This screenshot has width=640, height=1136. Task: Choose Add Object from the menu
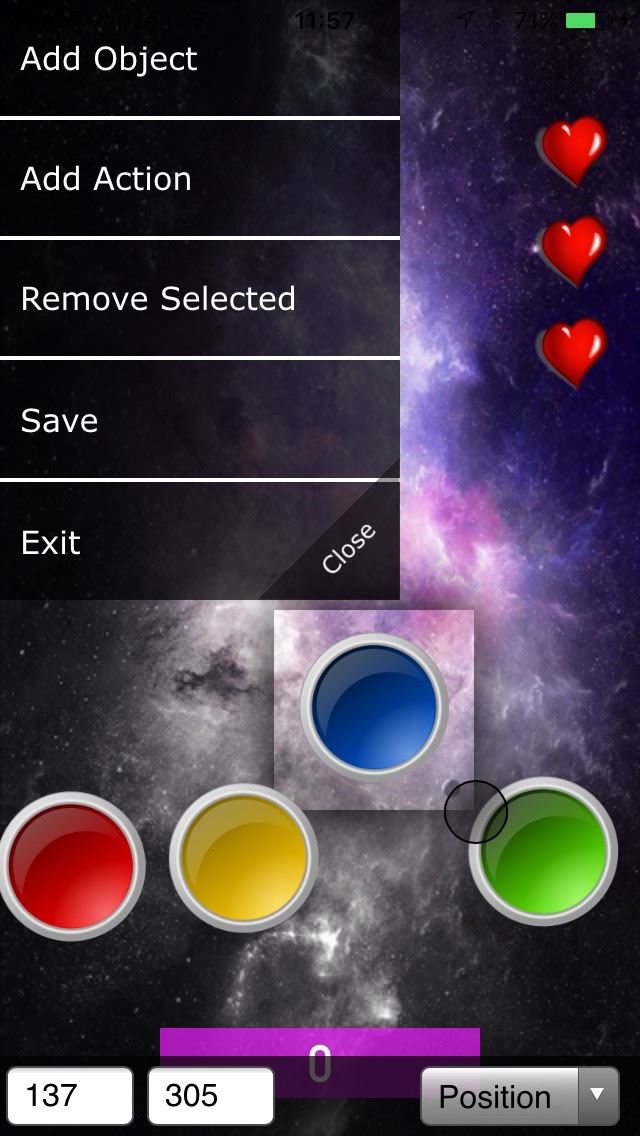point(199,58)
